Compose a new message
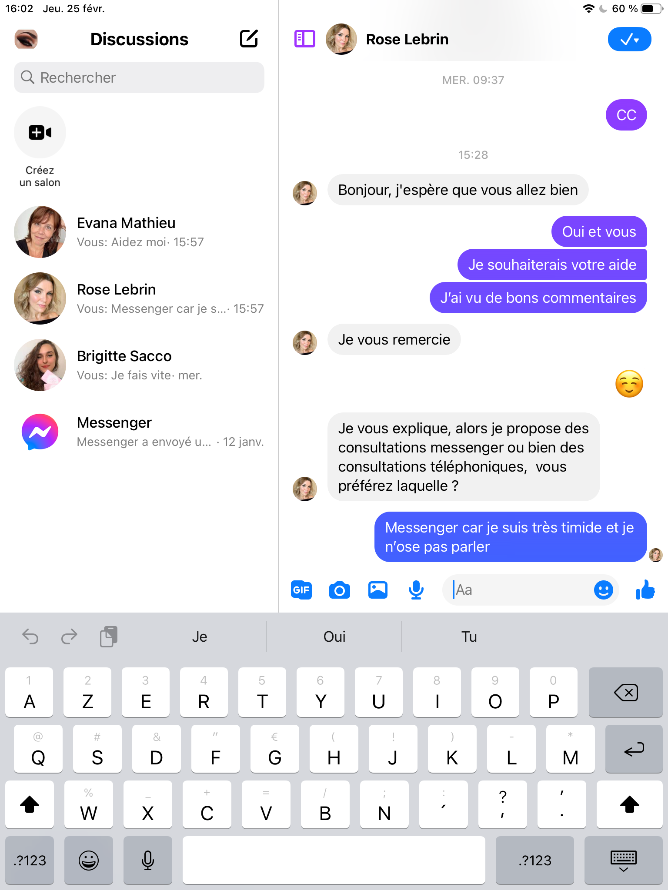The image size is (668, 890). point(249,39)
